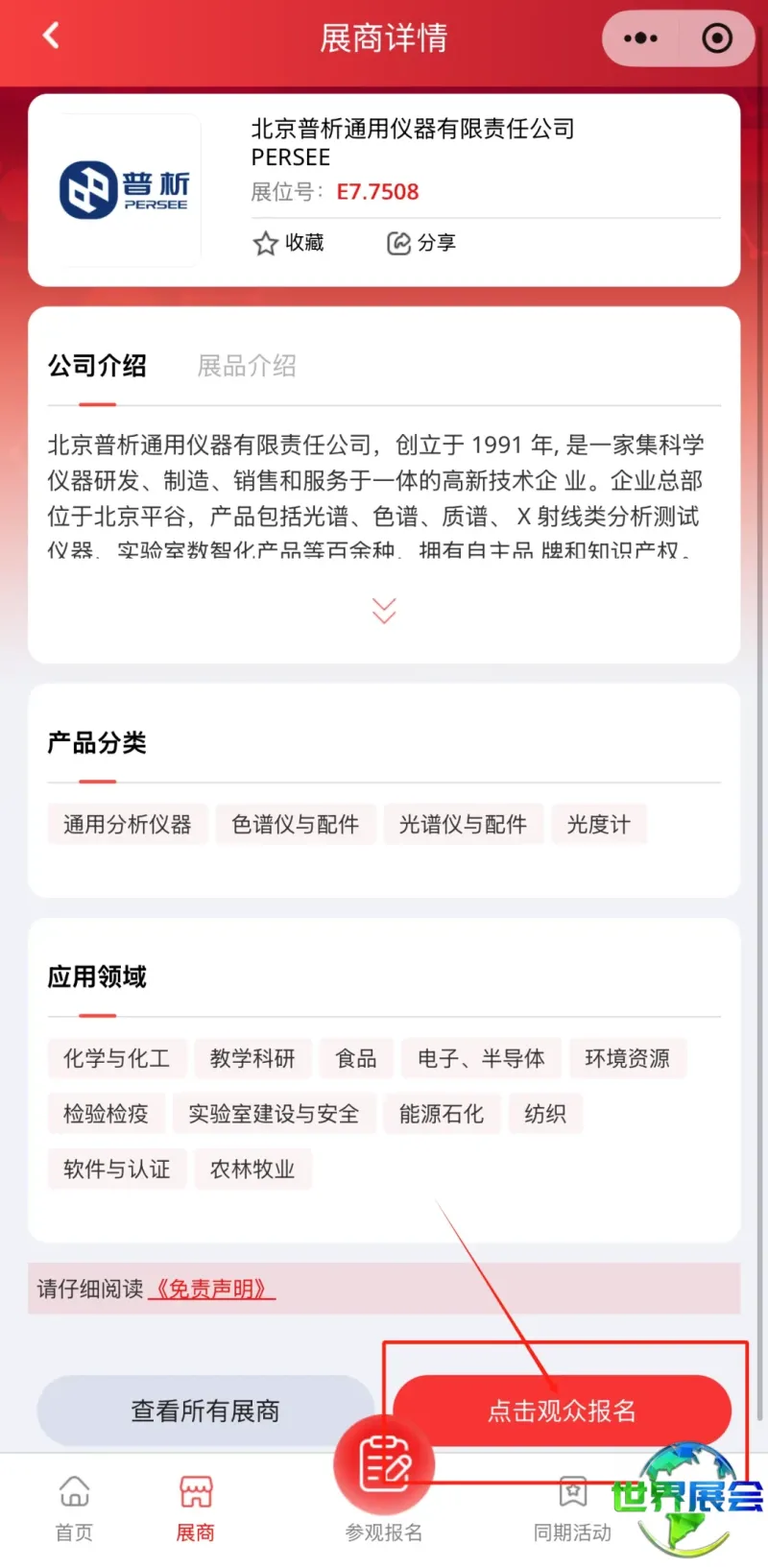This screenshot has height=1568, width=768.
Task: Open the 免责声明 disclaimer link
Action: pyautogui.click(x=212, y=1289)
